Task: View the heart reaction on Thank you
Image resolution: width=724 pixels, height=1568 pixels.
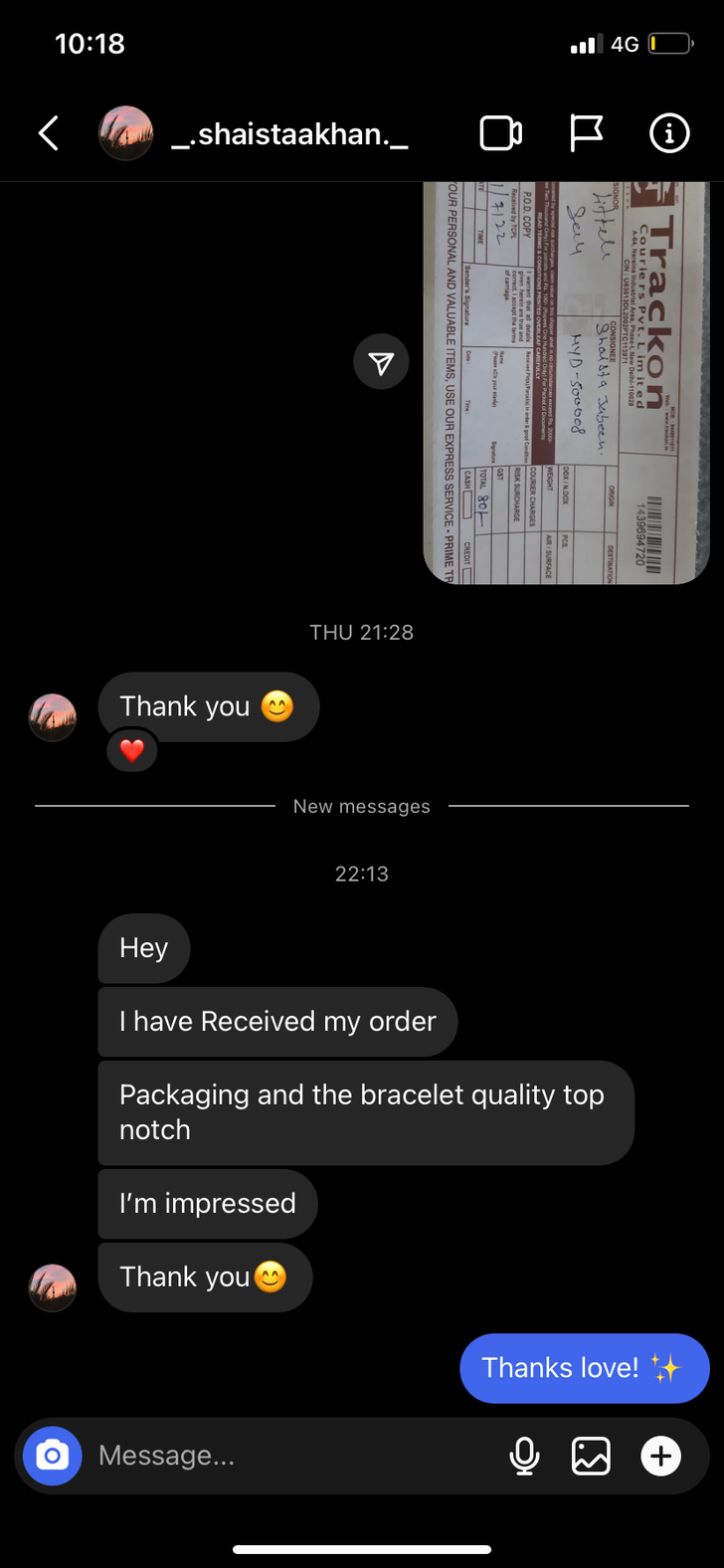Action: 132,751
